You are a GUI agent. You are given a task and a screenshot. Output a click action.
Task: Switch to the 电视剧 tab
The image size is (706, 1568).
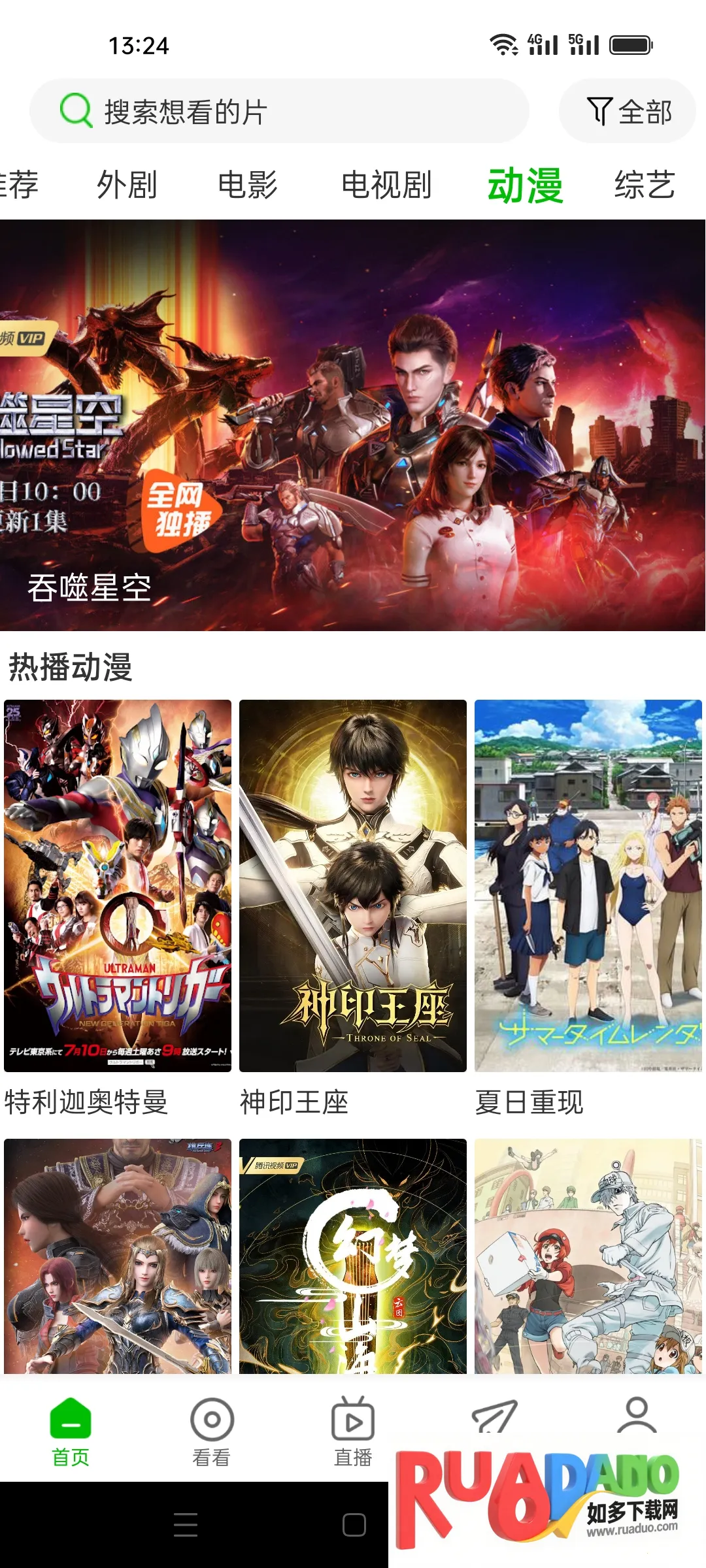[386, 185]
